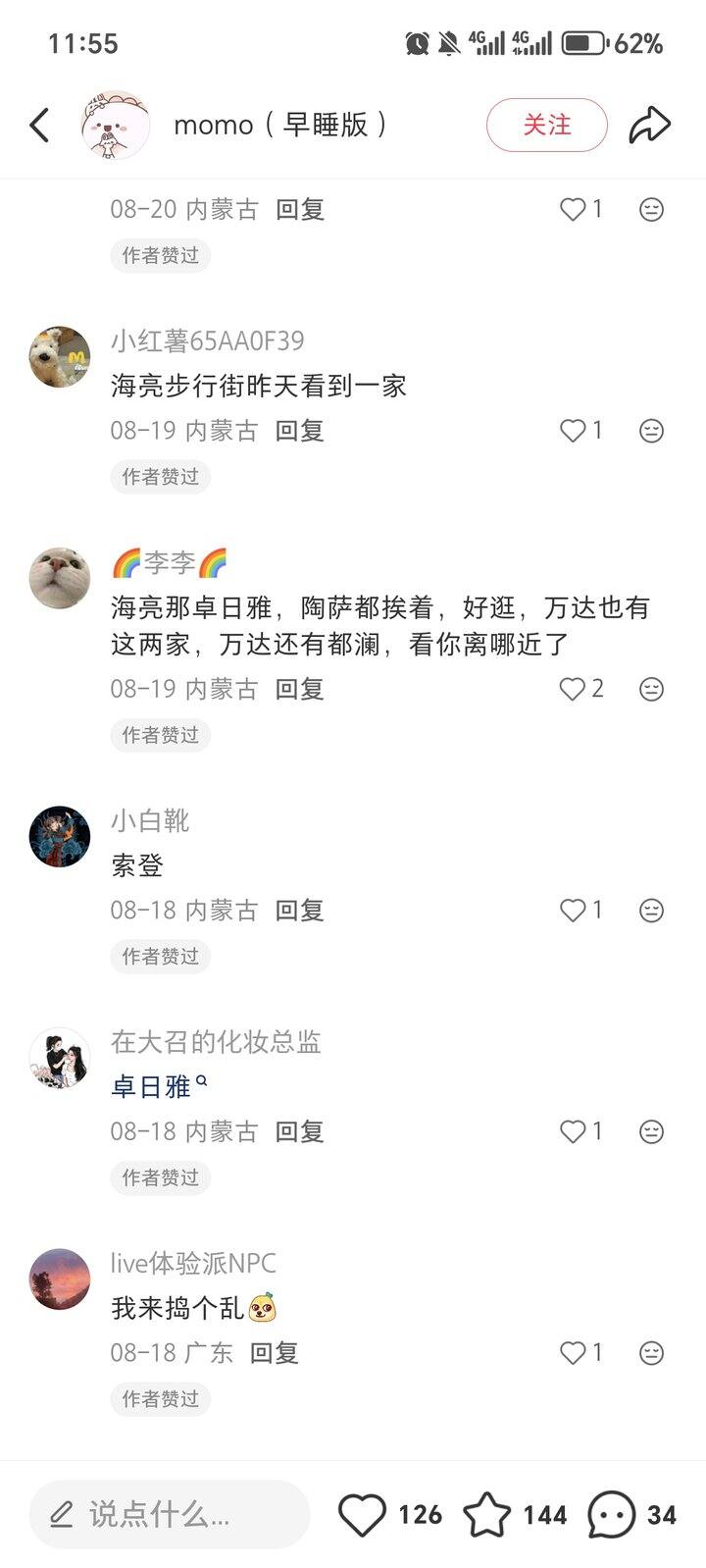Image resolution: width=706 pixels, height=1568 pixels.
Task: Tap 回复 under 🌈李李🌈's comment
Action: pyautogui.click(x=299, y=689)
